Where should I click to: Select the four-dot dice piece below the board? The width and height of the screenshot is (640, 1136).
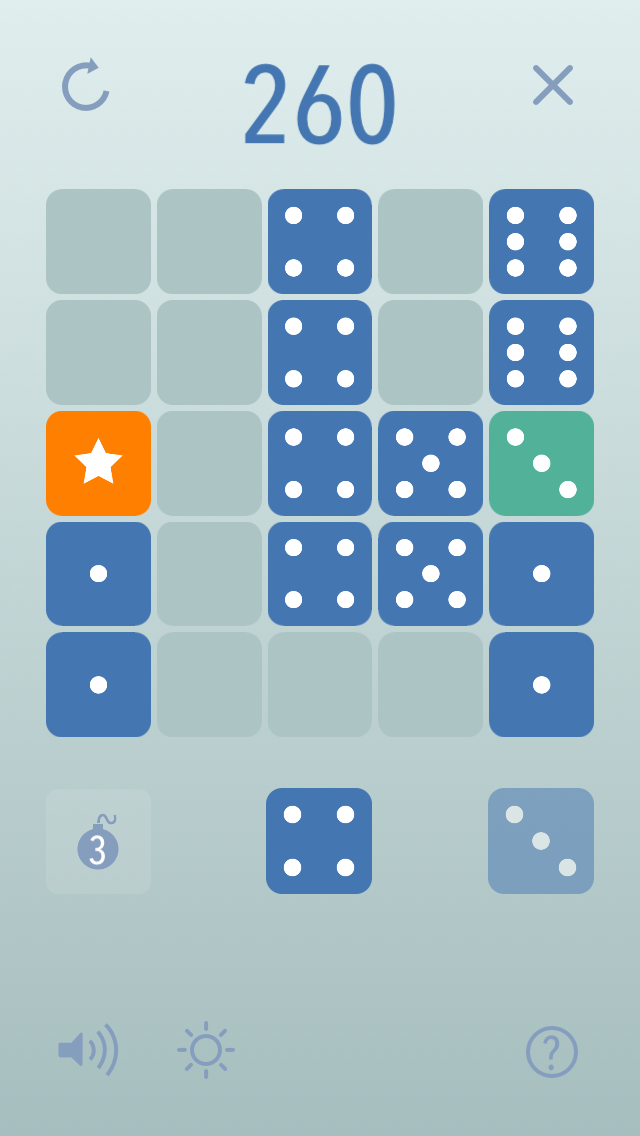point(319,841)
